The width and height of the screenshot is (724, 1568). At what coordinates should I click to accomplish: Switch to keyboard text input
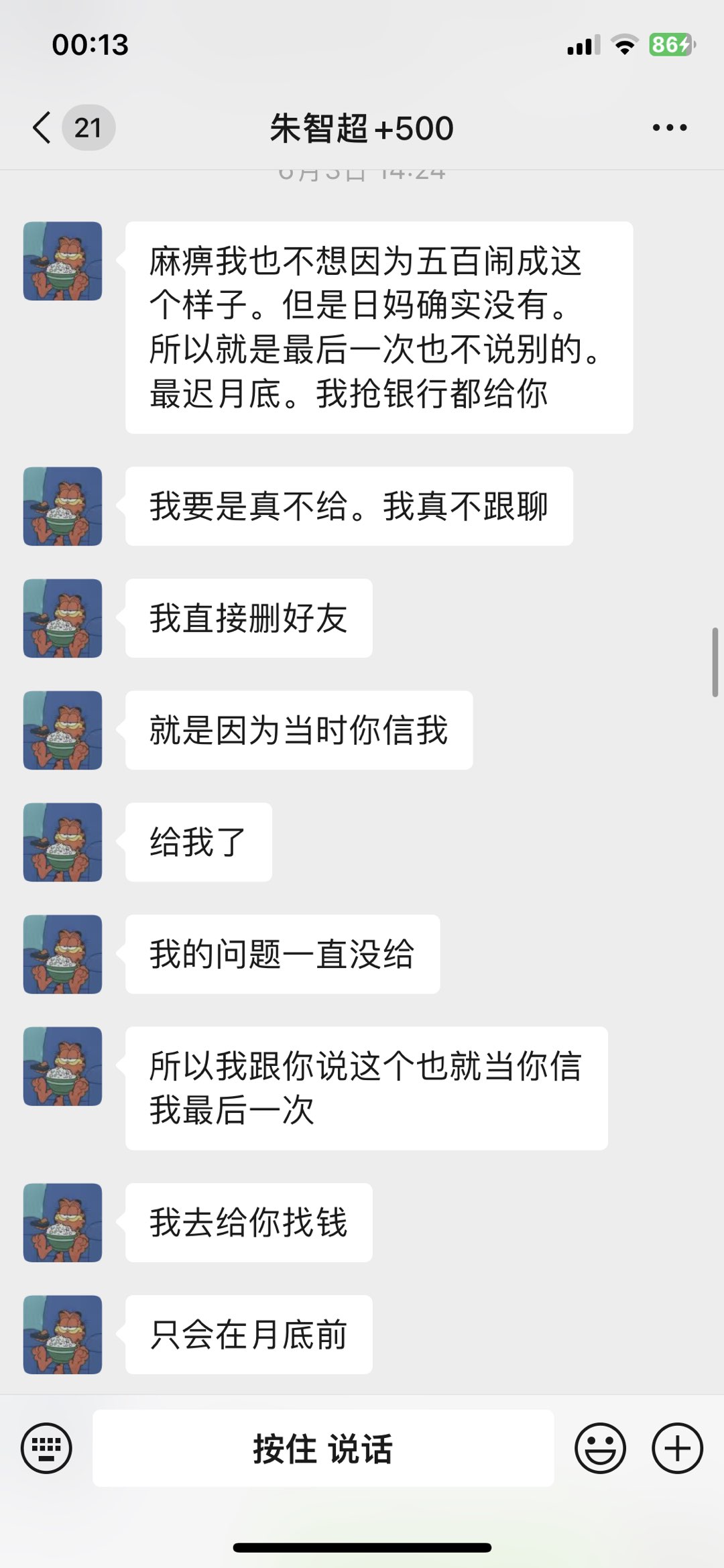pyautogui.click(x=46, y=1448)
